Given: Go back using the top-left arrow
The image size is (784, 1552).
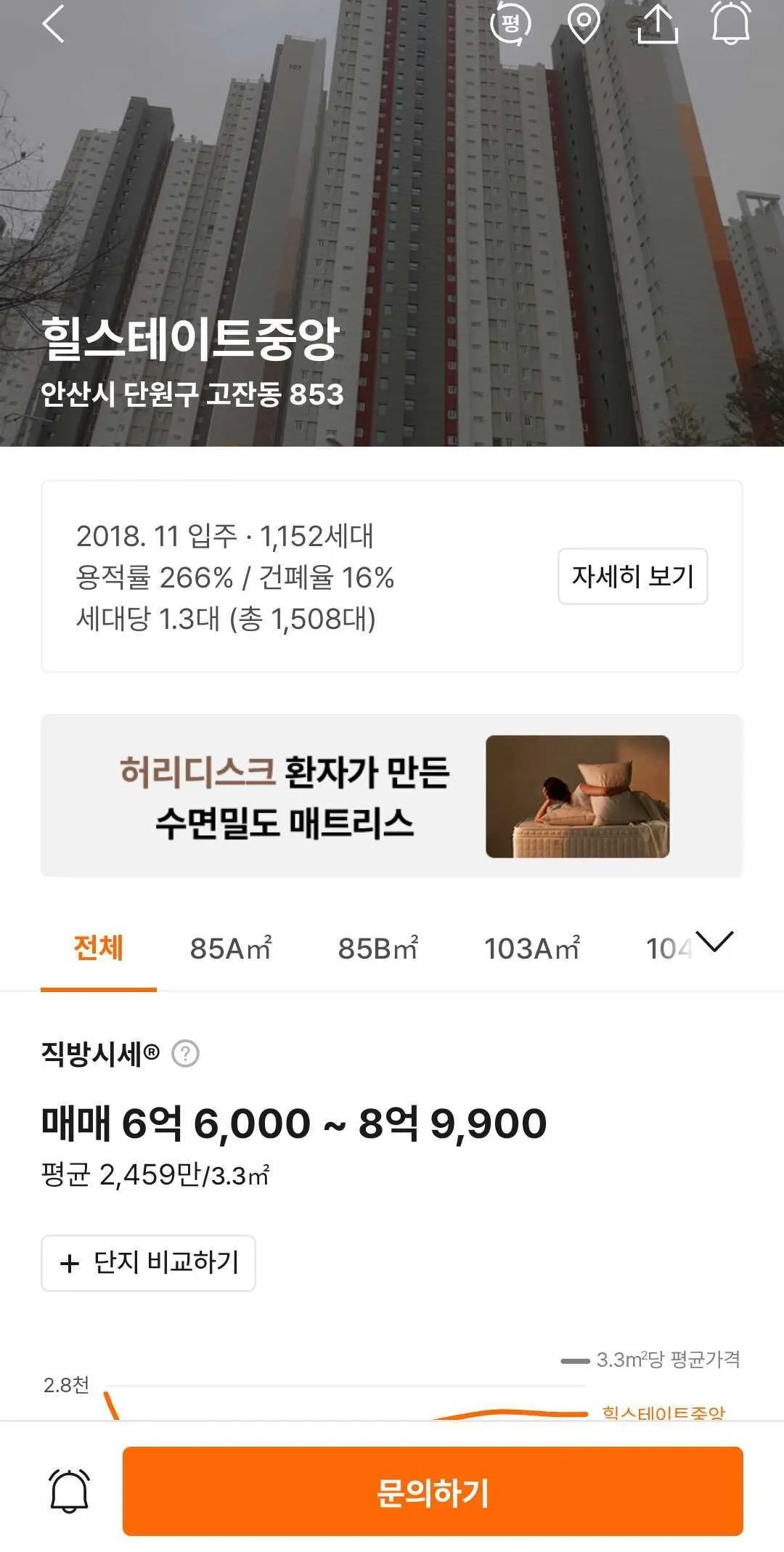Looking at the screenshot, I should 53,25.
